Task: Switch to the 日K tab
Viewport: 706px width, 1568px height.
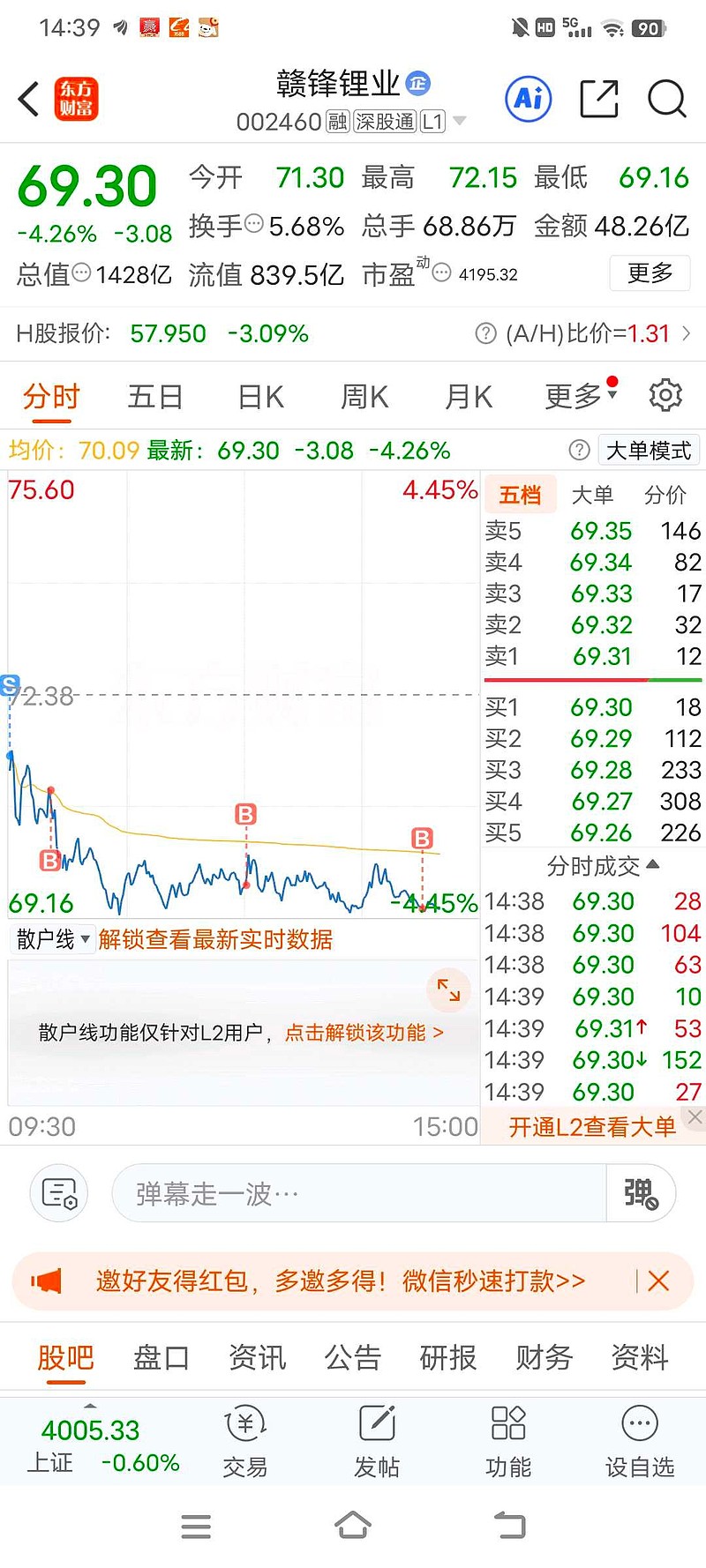Action: click(259, 396)
